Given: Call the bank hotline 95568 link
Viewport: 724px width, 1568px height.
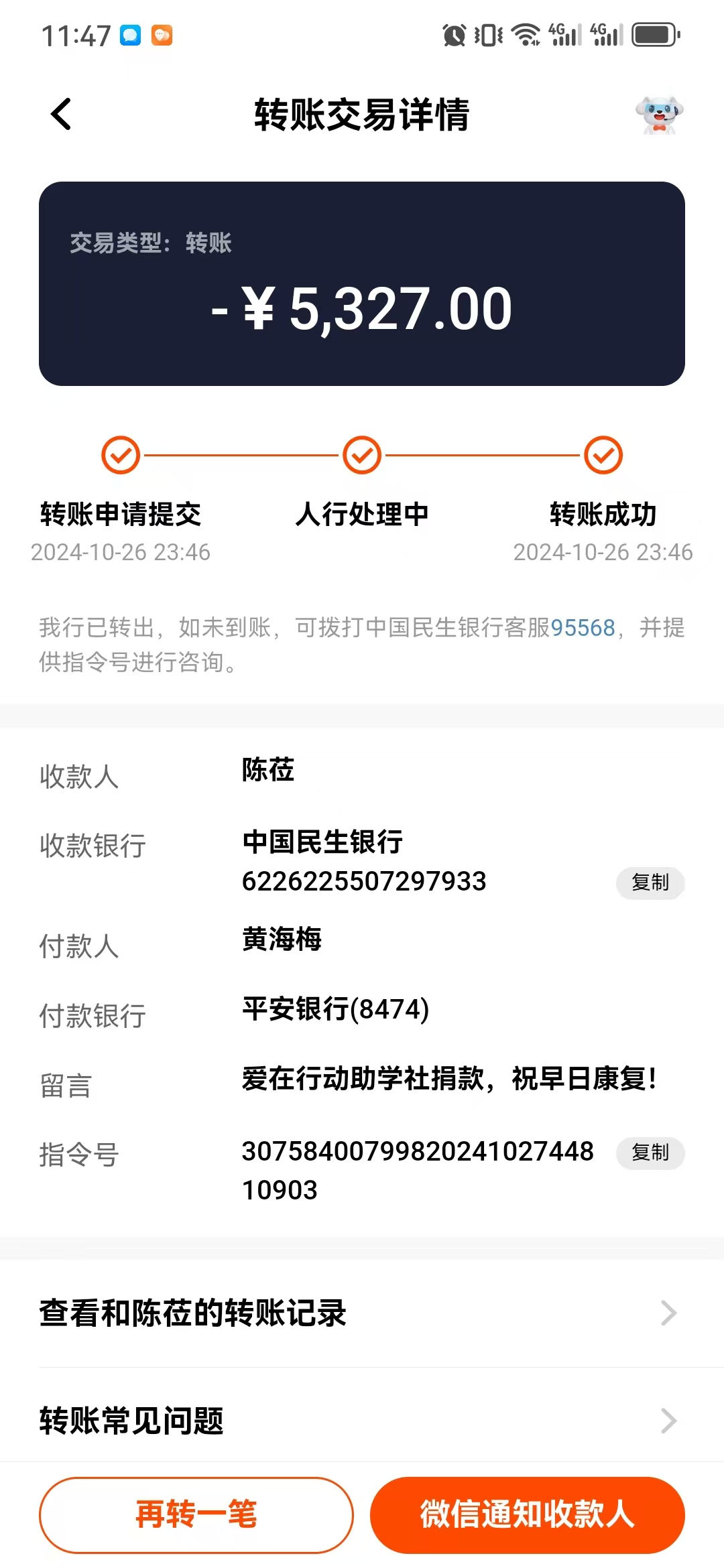Looking at the screenshot, I should click(x=583, y=628).
